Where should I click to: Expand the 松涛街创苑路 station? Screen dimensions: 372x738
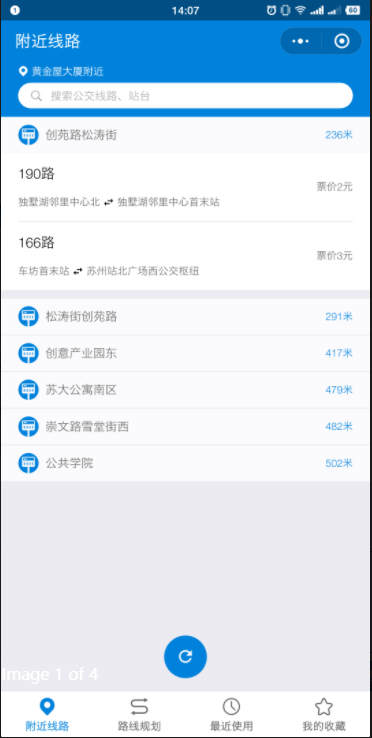[185, 317]
